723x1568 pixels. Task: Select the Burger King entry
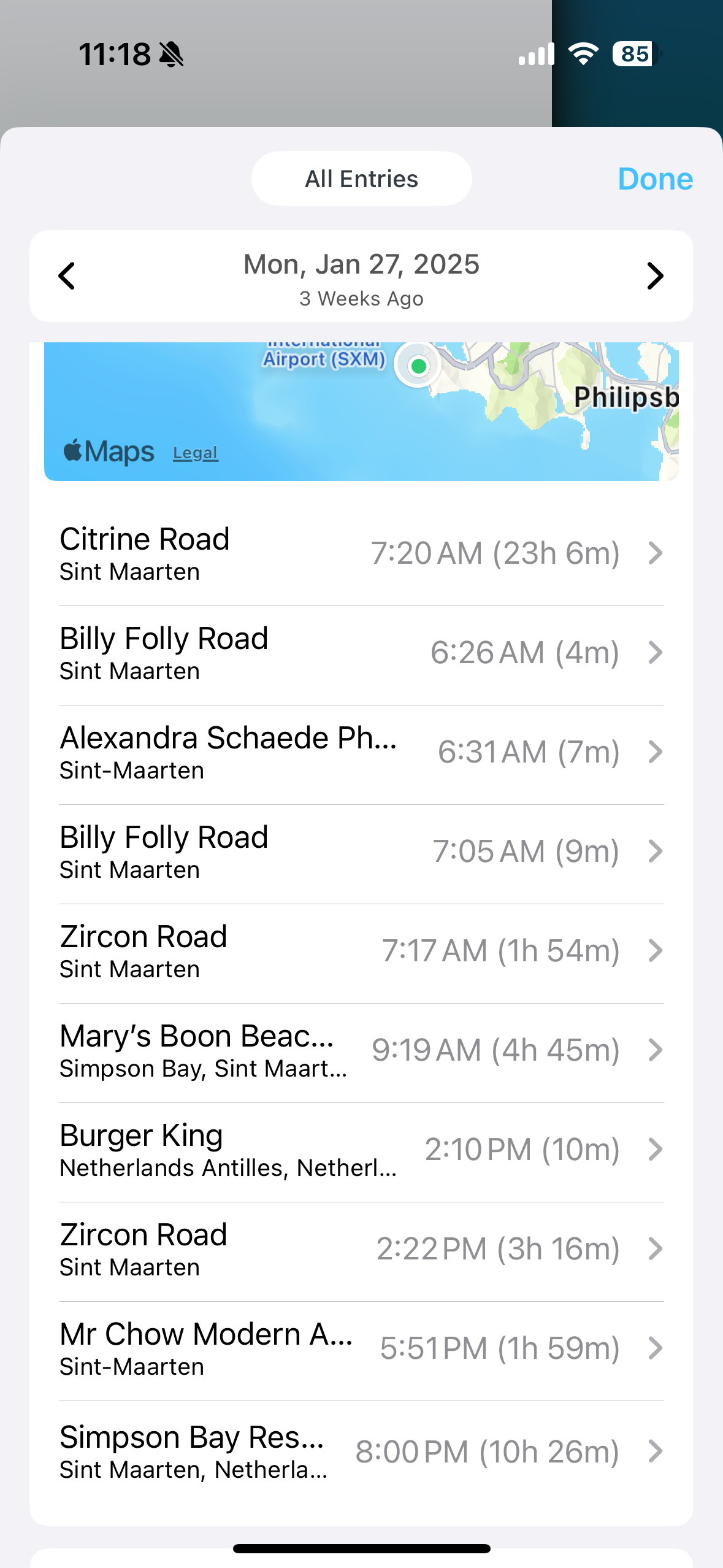[361, 1150]
